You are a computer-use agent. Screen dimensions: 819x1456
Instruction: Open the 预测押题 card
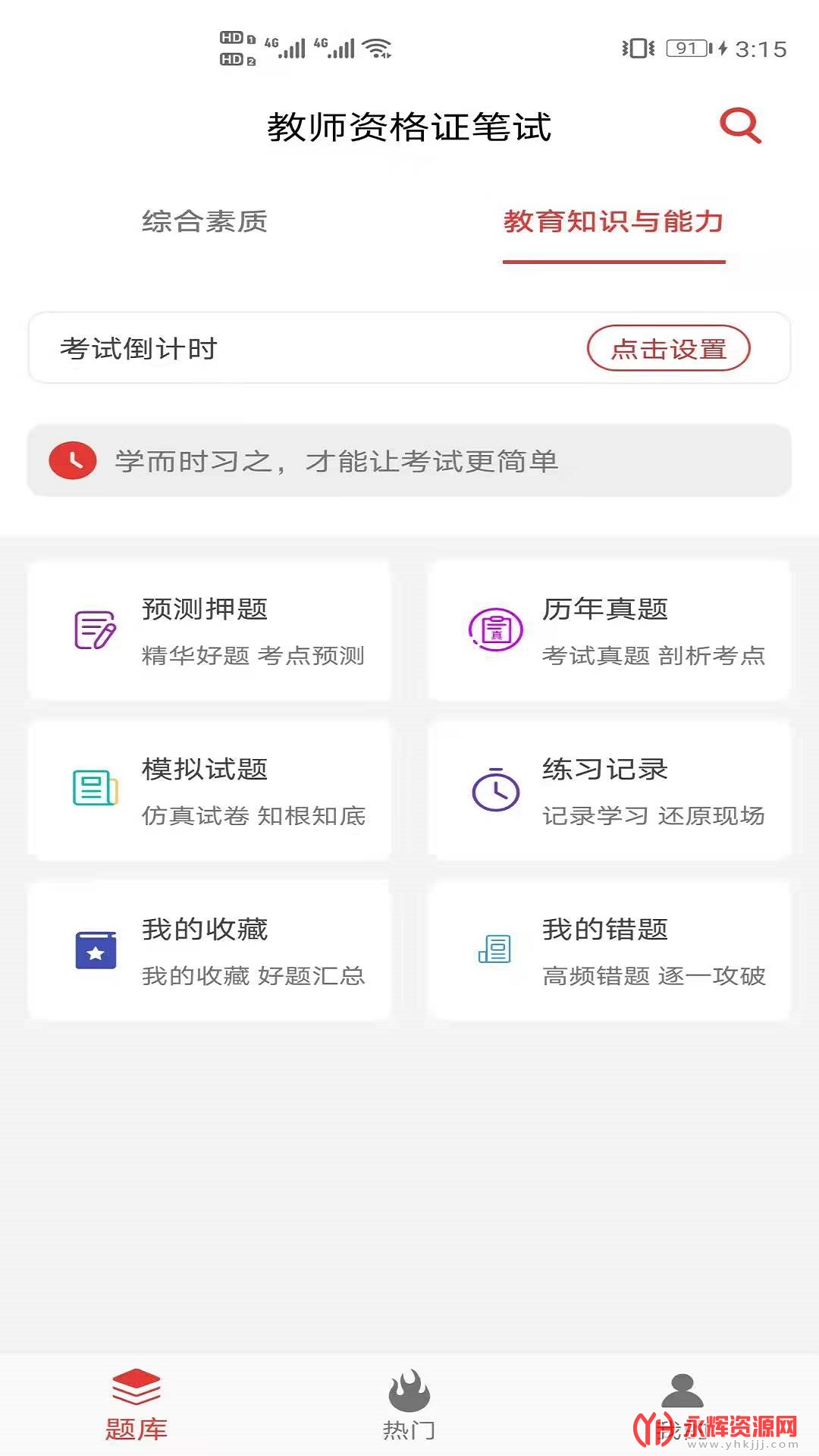pyautogui.click(x=209, y=631)
